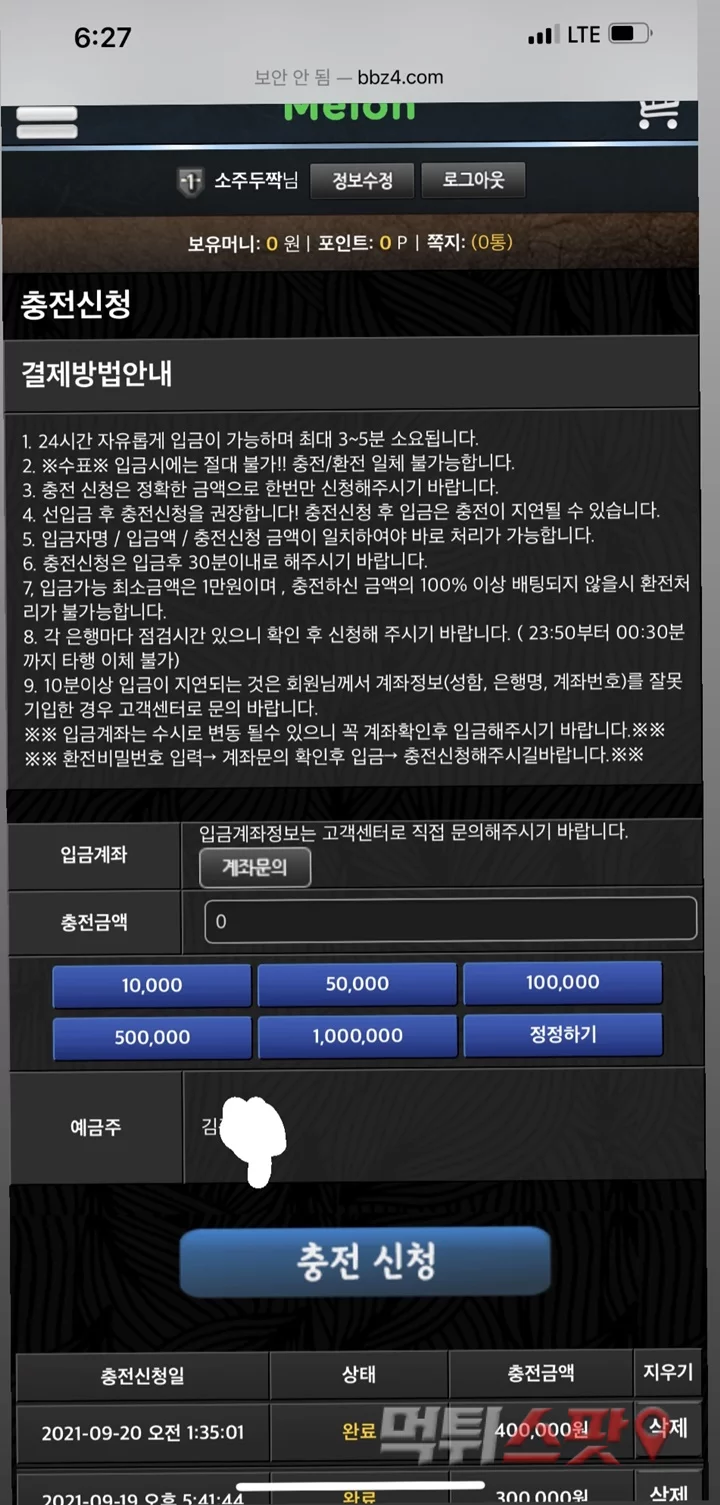Tap the 계좌문의 button
The image size is (720, 1505).
pyautogui.click(x=255, y=868)
